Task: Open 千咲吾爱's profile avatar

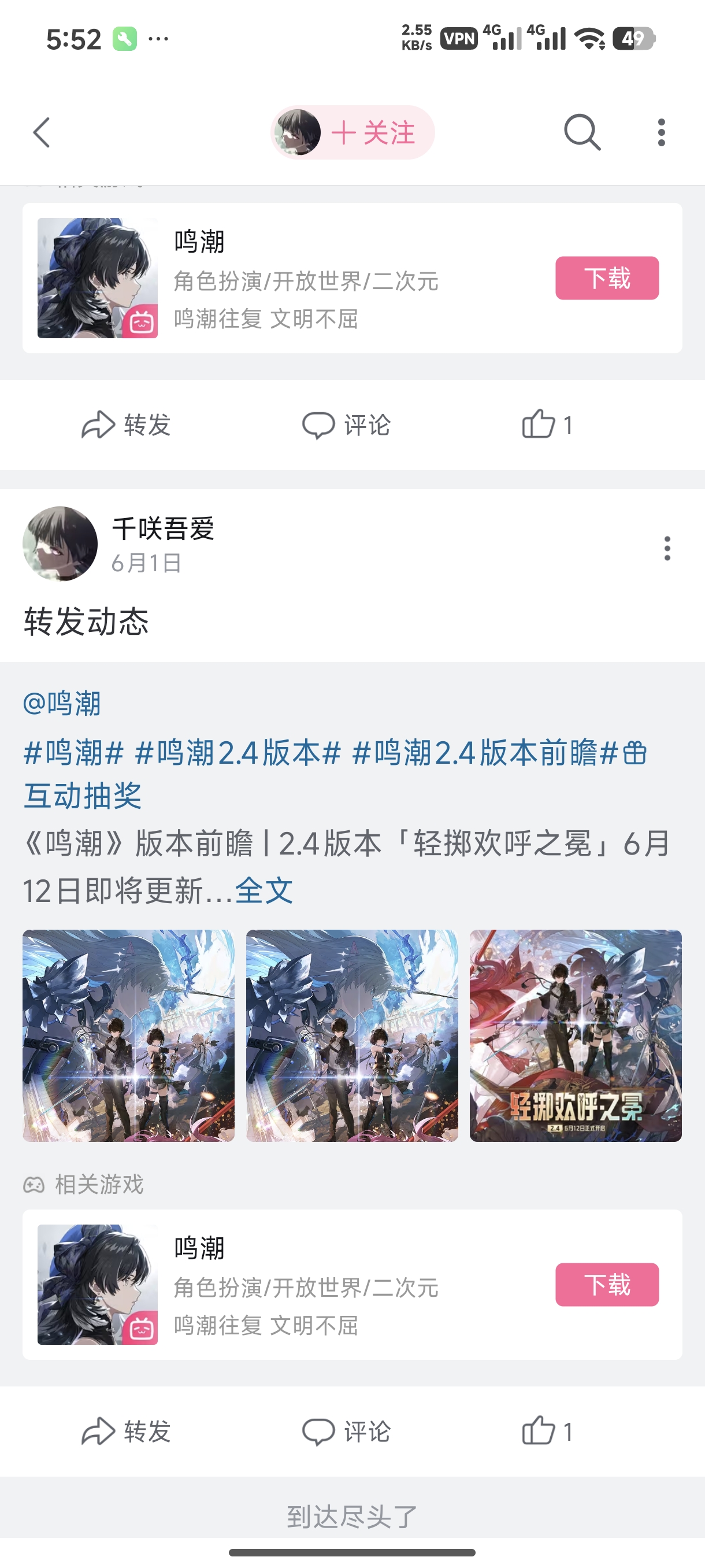Action: [60, 543]
